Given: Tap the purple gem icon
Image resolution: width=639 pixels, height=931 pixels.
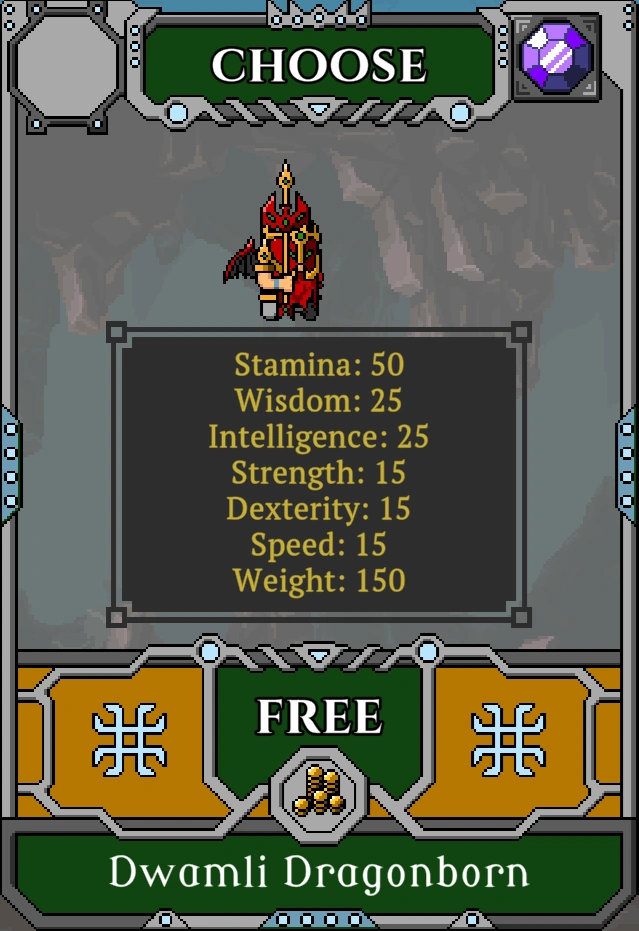Looking at the screenshot, I should point(556,57).
